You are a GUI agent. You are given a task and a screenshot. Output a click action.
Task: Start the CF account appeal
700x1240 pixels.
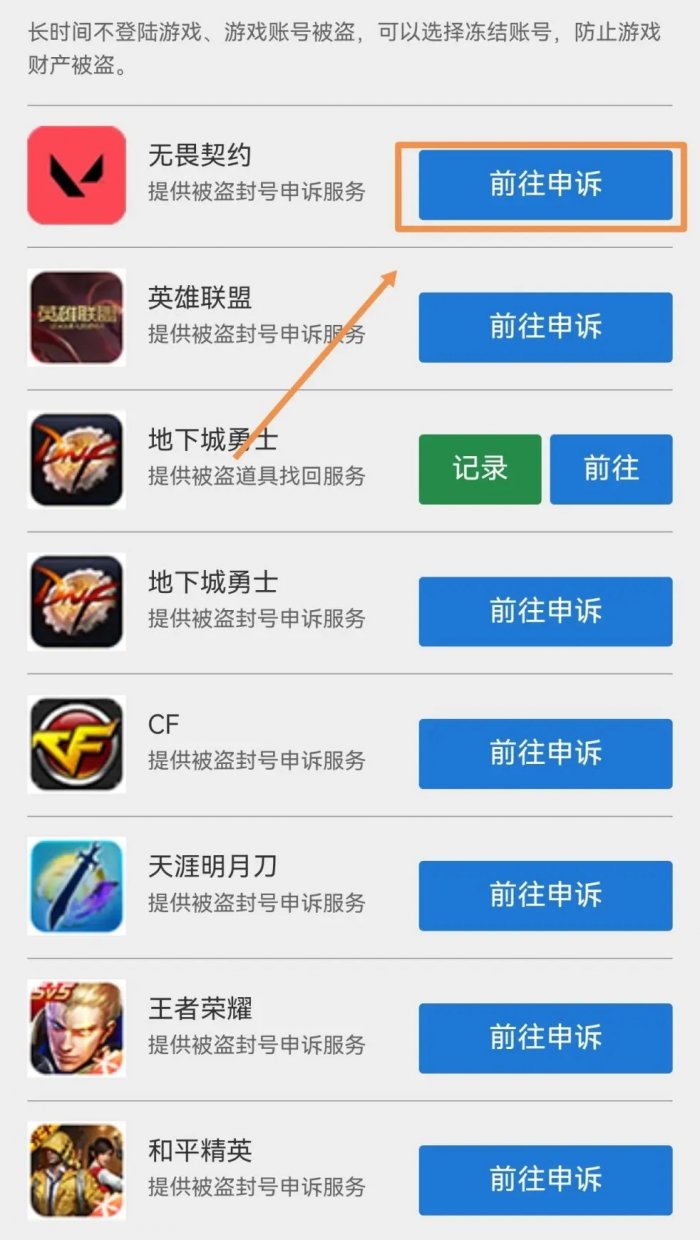[545, 753]
